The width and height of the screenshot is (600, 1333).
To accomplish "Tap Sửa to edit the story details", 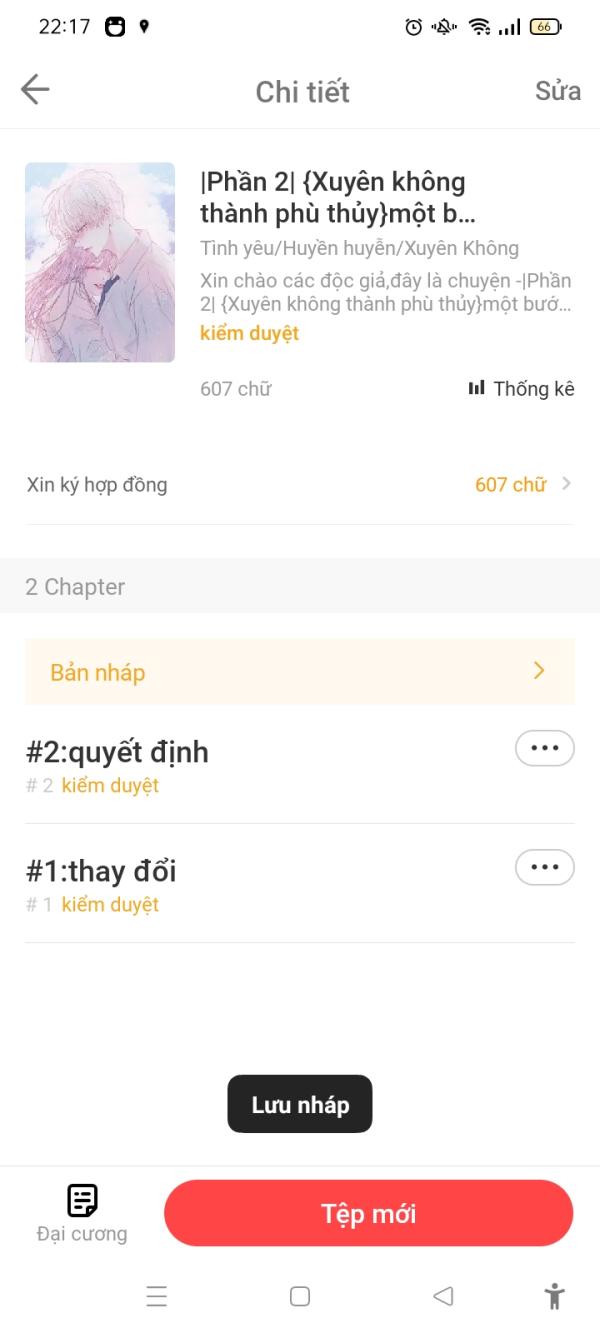I will 557,90.
